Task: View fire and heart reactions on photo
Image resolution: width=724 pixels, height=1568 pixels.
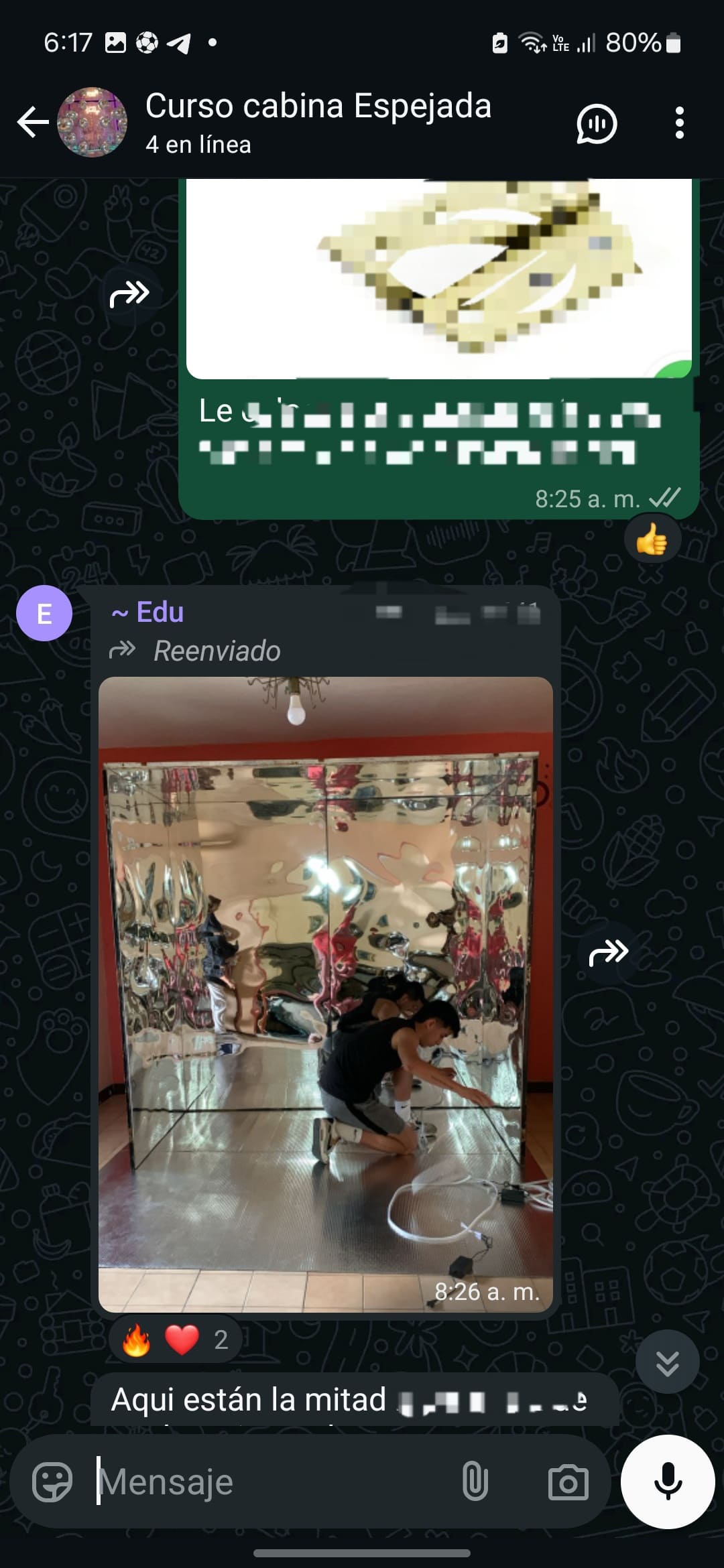Action: (x=176, y=1340)
